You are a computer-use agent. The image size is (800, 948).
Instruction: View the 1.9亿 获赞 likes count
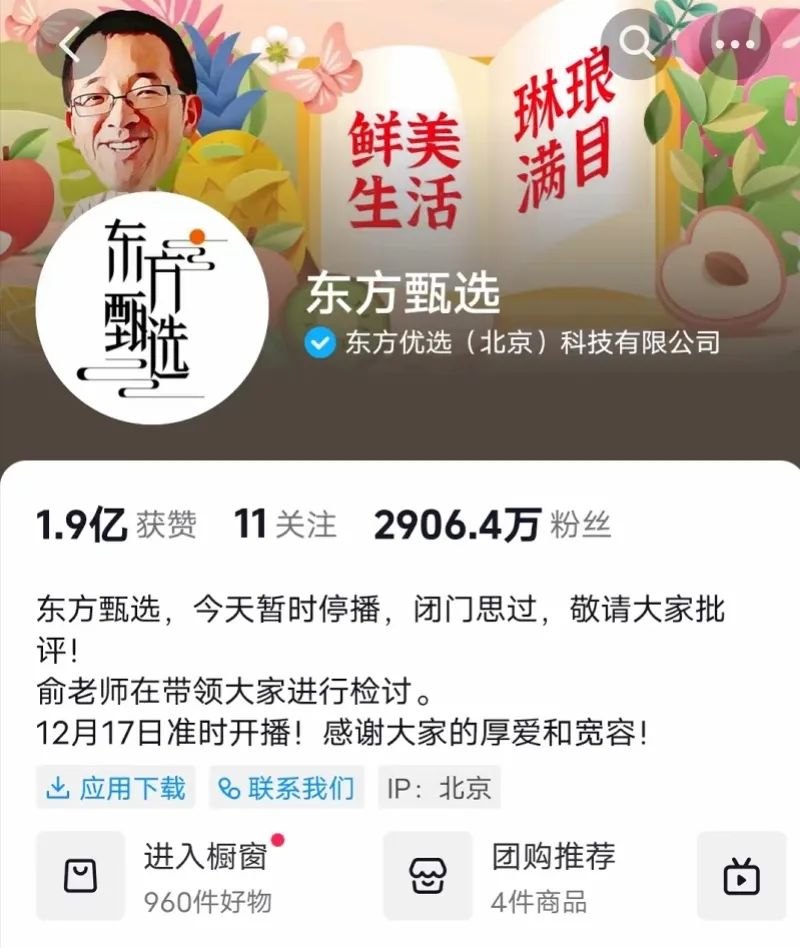point(116,524)
